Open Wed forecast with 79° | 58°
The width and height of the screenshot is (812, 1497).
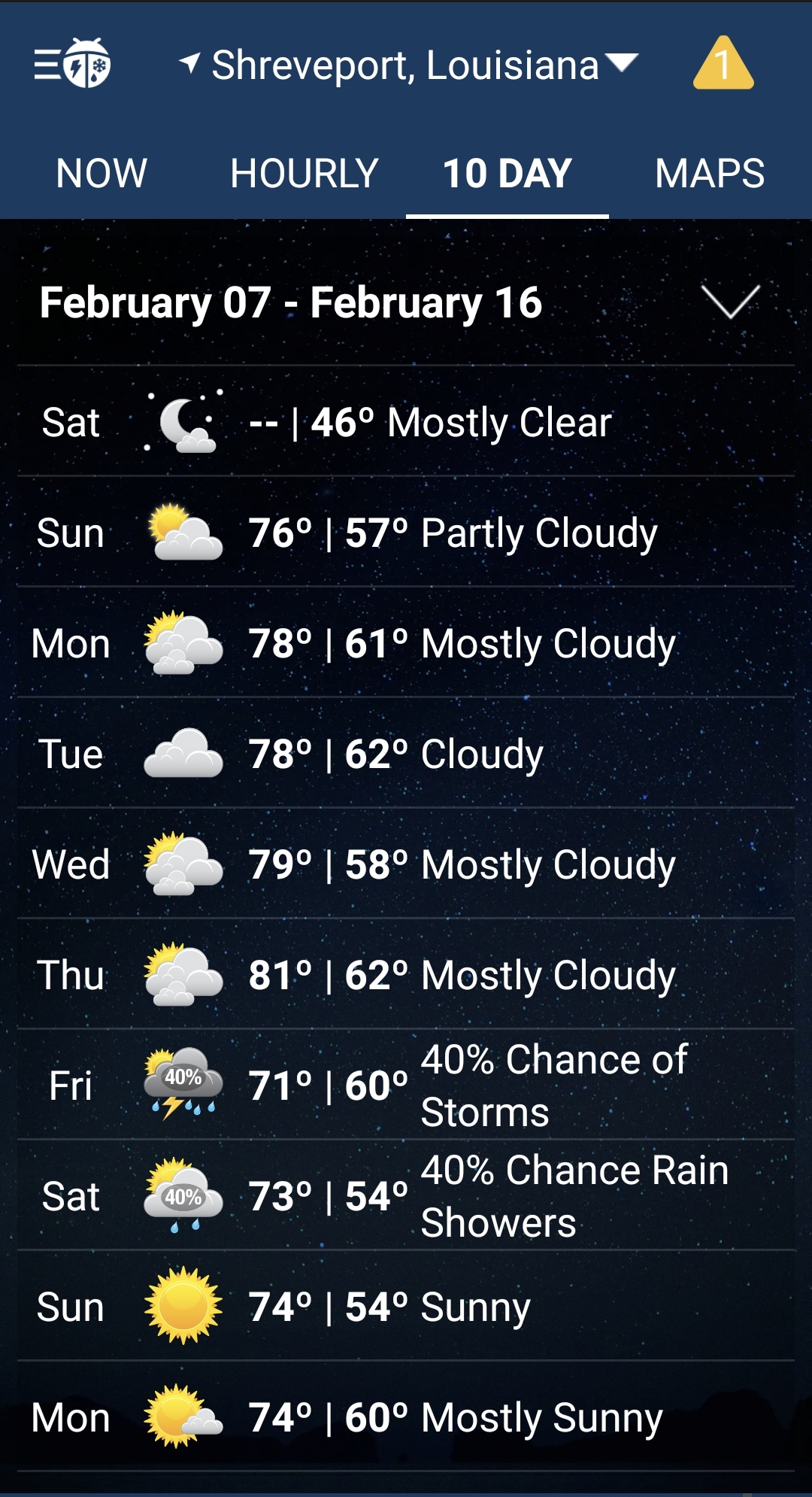(406, 864)
